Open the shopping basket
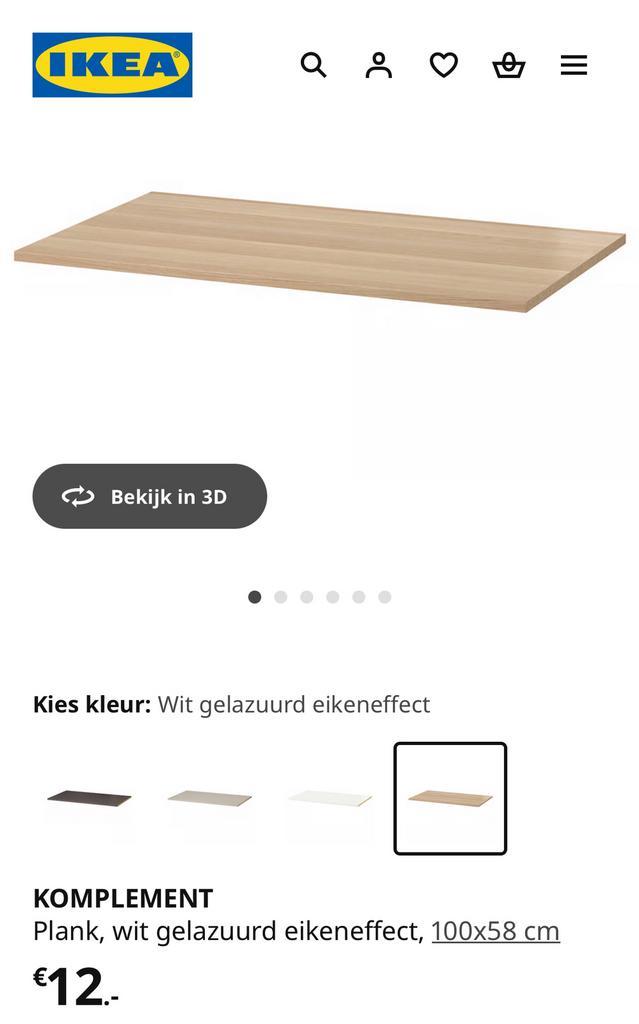 (509, 65)
